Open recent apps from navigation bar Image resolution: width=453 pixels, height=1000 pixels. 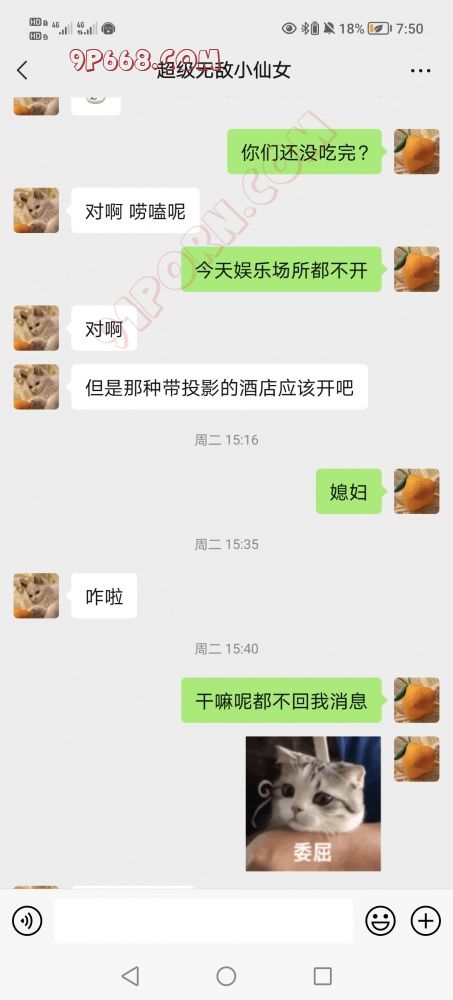323,976
